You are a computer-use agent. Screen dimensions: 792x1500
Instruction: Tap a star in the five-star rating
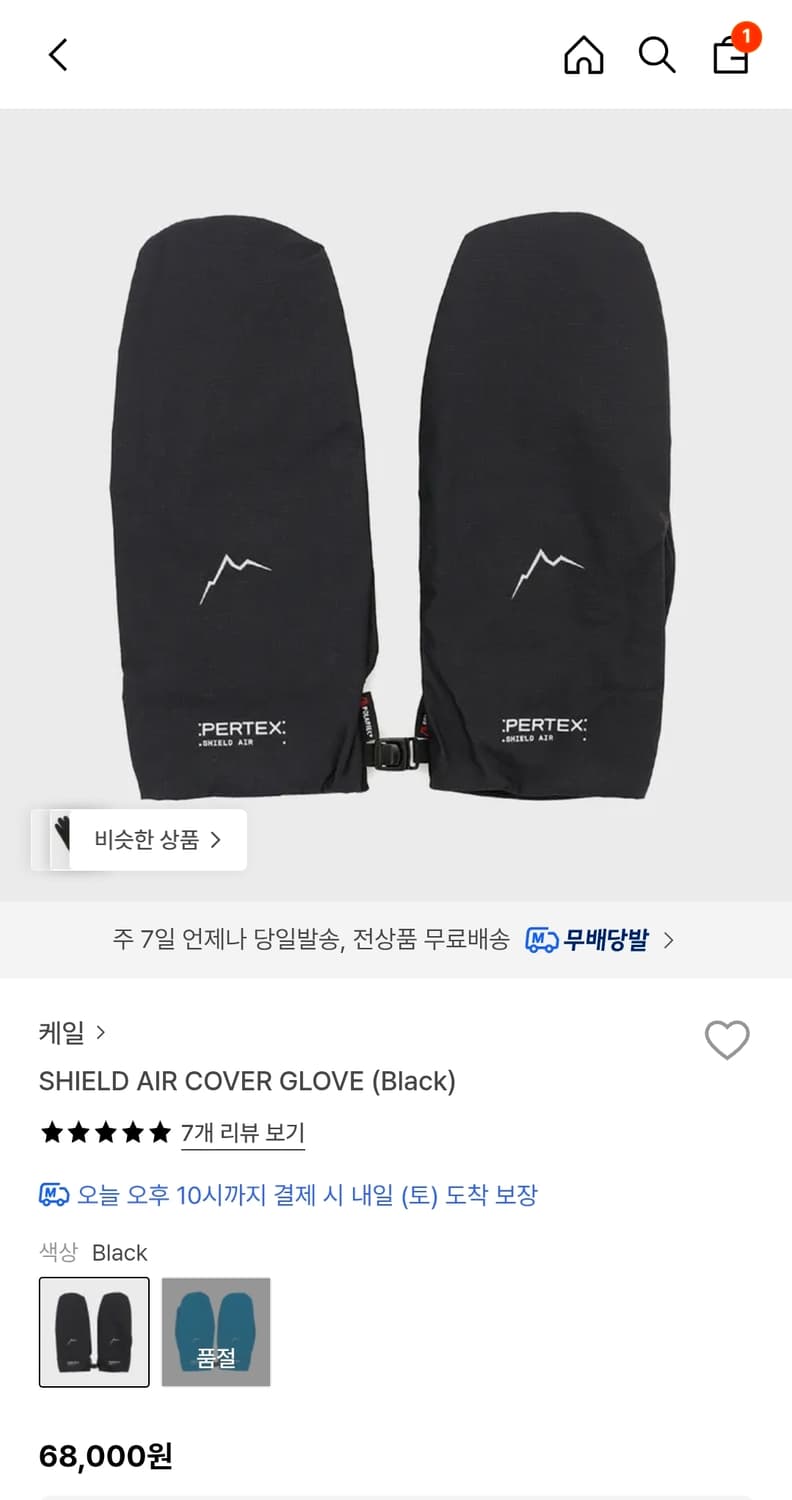105,1132
